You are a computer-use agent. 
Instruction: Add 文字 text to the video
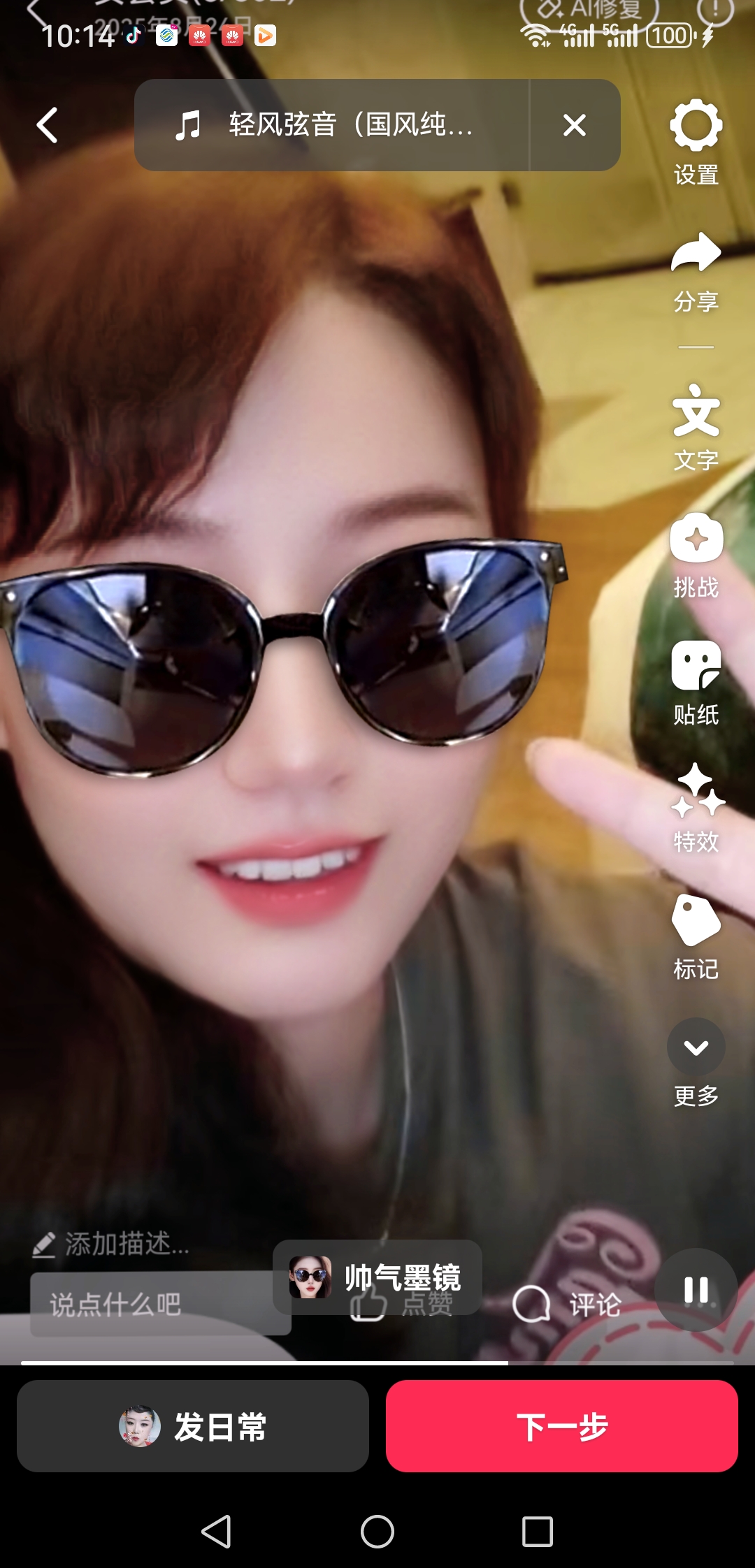click(x=696, y=428)
